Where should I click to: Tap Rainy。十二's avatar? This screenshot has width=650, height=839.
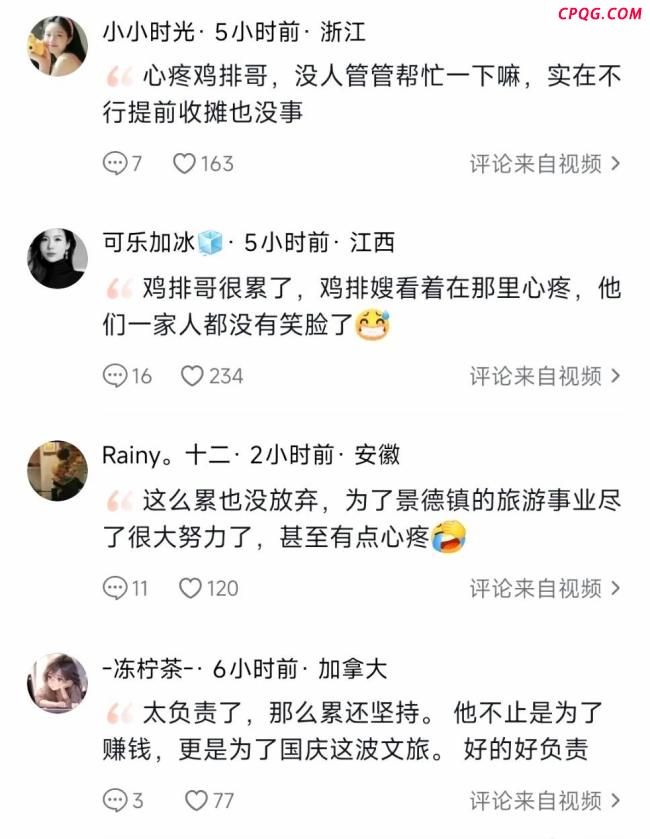[x=57, y=470]
